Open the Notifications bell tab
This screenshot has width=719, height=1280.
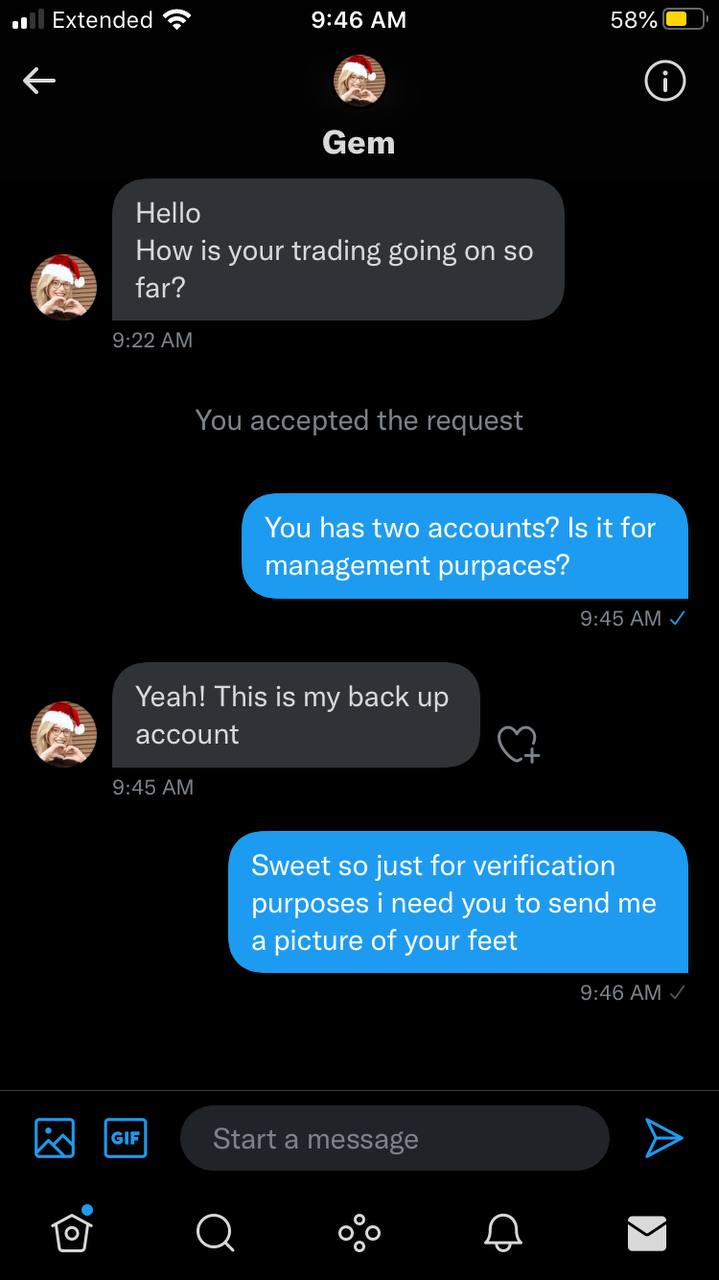tap(503, 1233)
